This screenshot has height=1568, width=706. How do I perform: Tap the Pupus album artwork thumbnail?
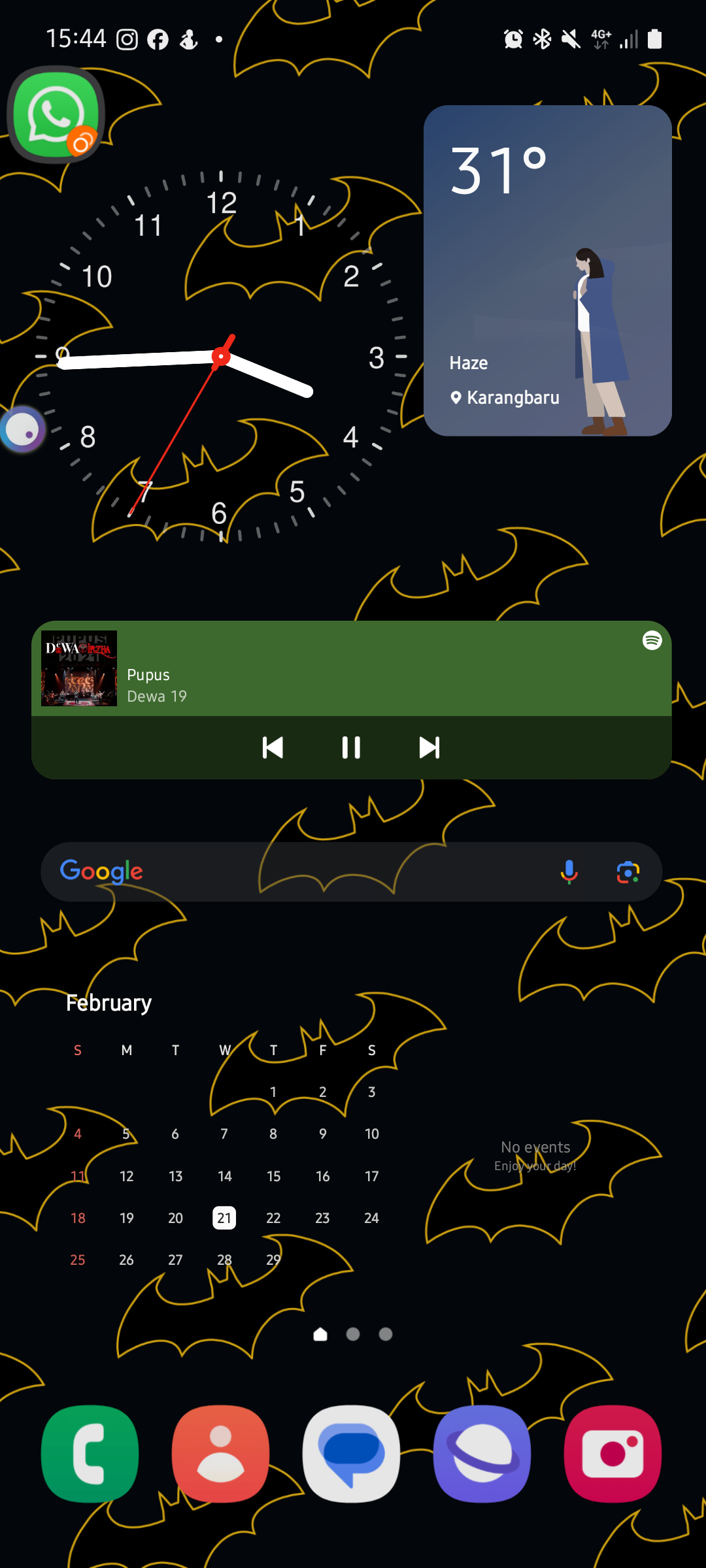[78, 669]
